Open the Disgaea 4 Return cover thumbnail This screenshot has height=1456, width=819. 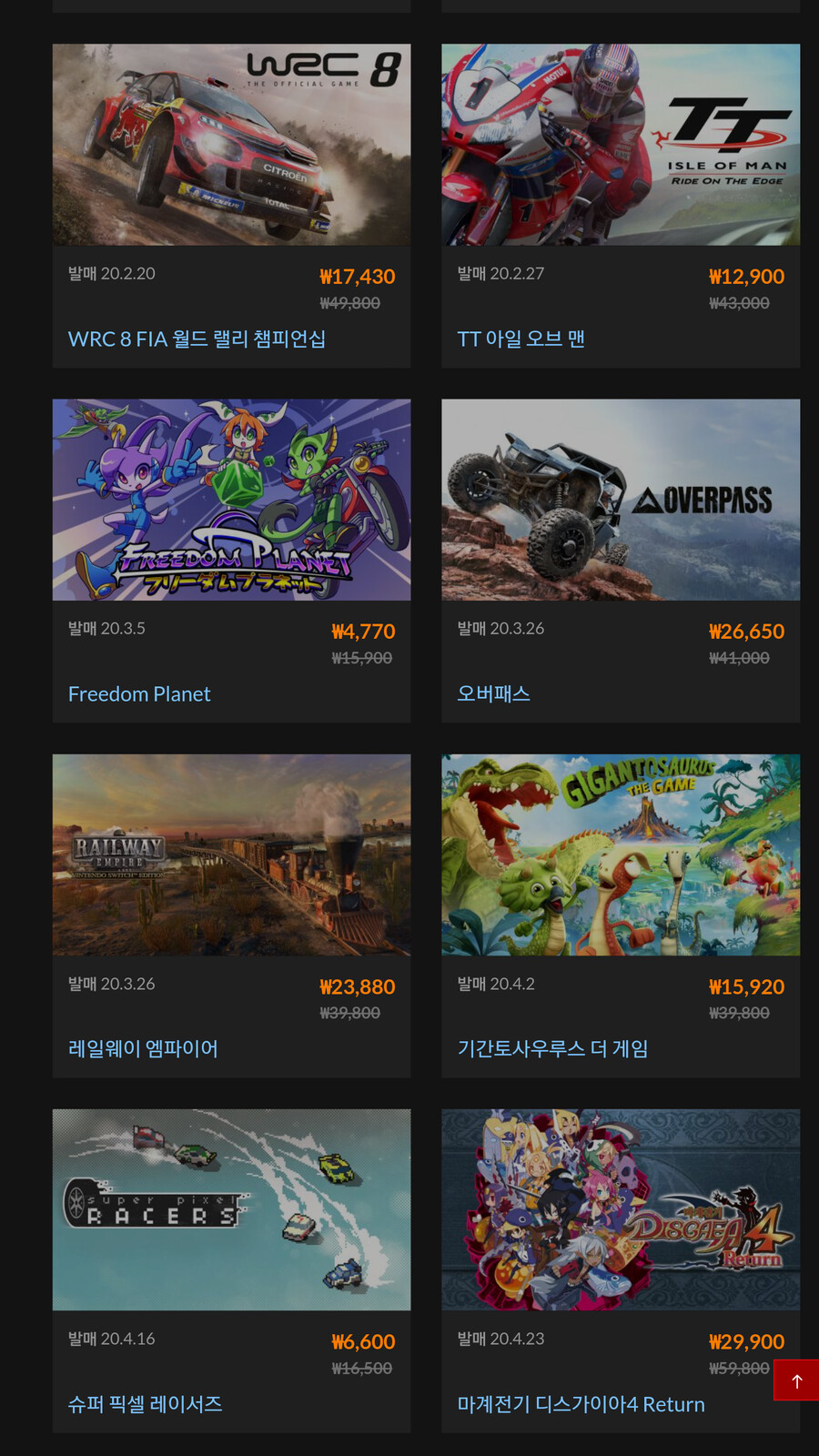pos(621,1209)
